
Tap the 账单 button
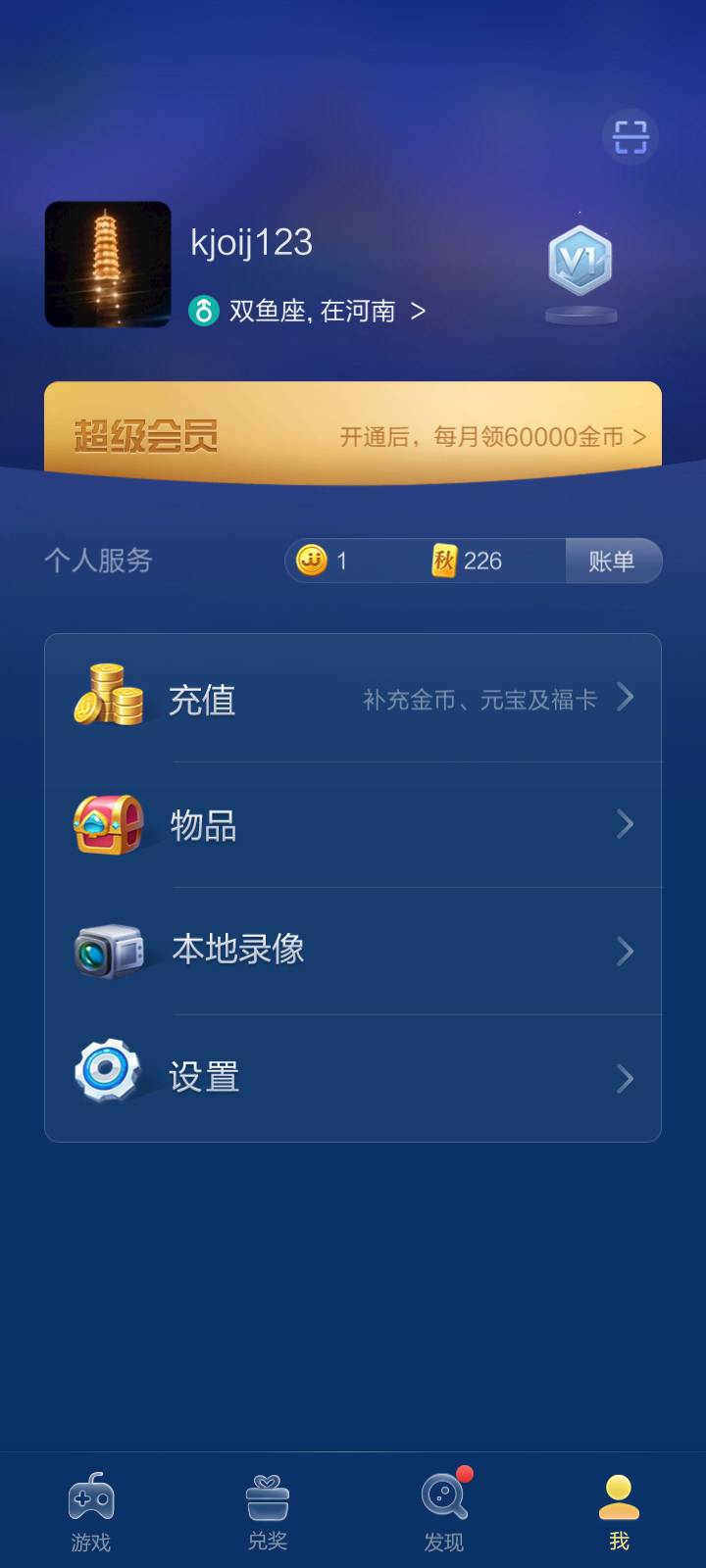click(614, 560)
